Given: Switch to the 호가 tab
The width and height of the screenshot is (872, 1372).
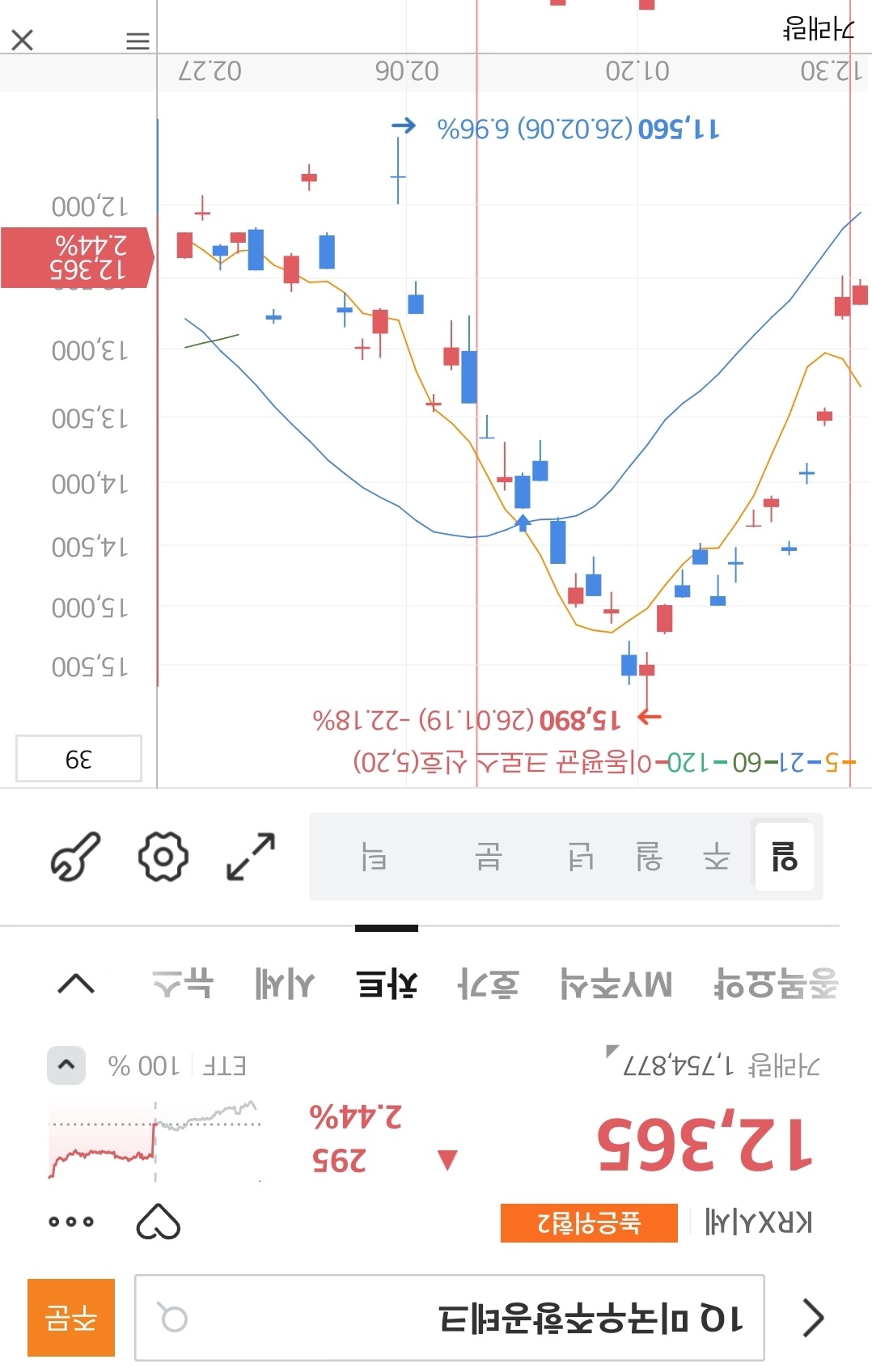Looking at the screenshot, I should tap(488, 985).
